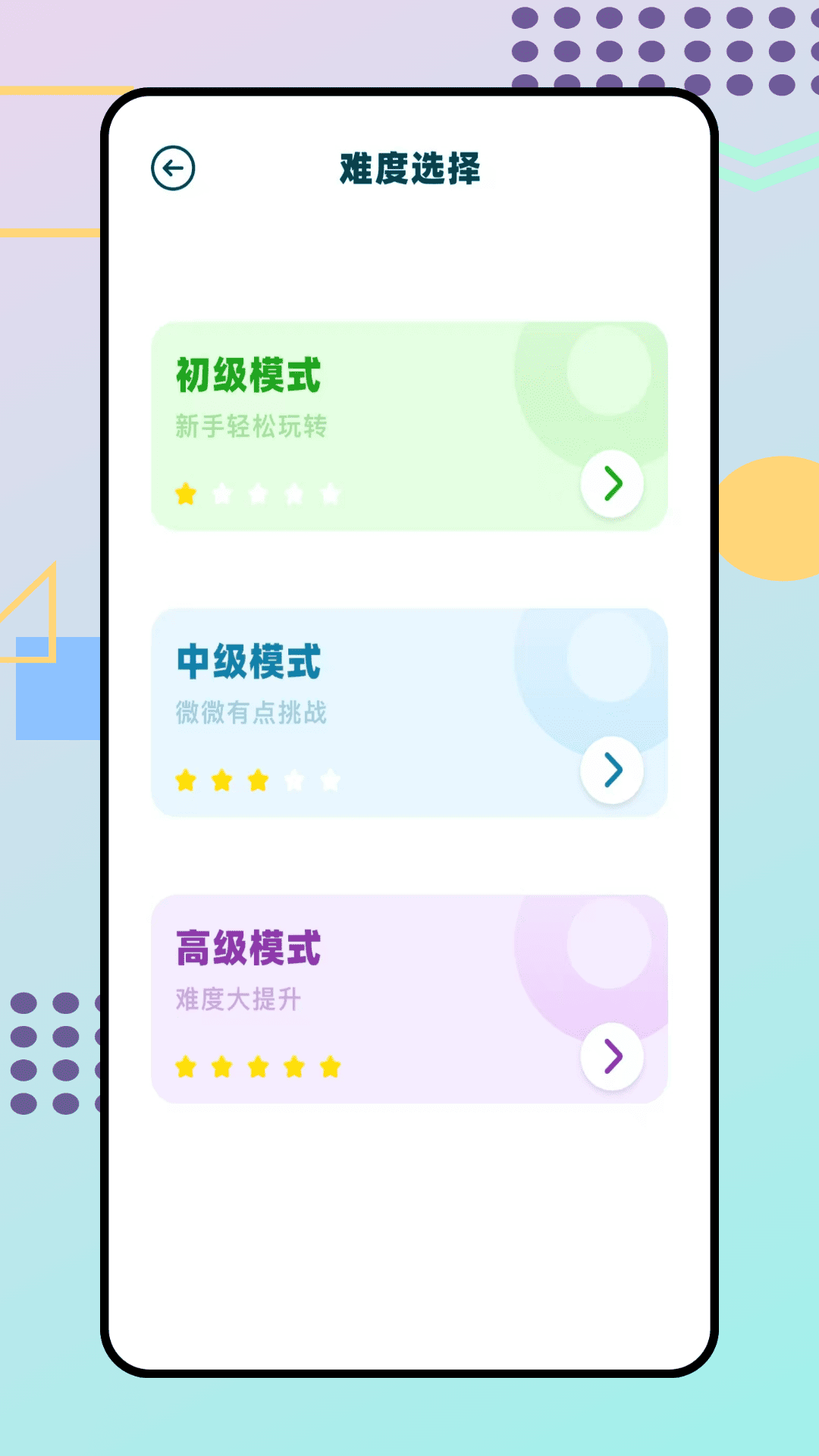Tap the blue chevron on 中级模式 card
This screenshot has height=1456, width=819.
point(612,770)
